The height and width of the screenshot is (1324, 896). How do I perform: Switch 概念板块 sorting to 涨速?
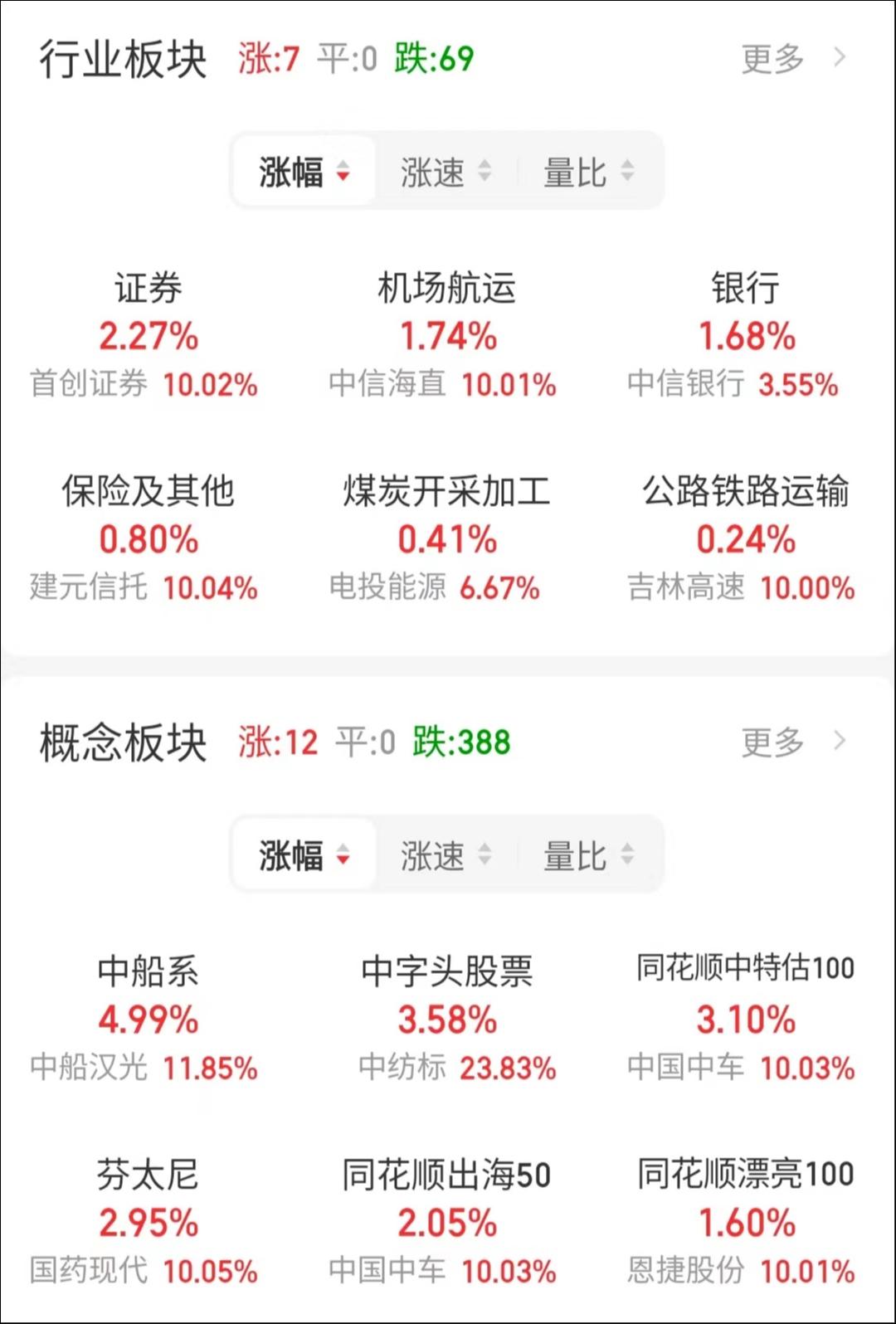(x=446, y=855)
